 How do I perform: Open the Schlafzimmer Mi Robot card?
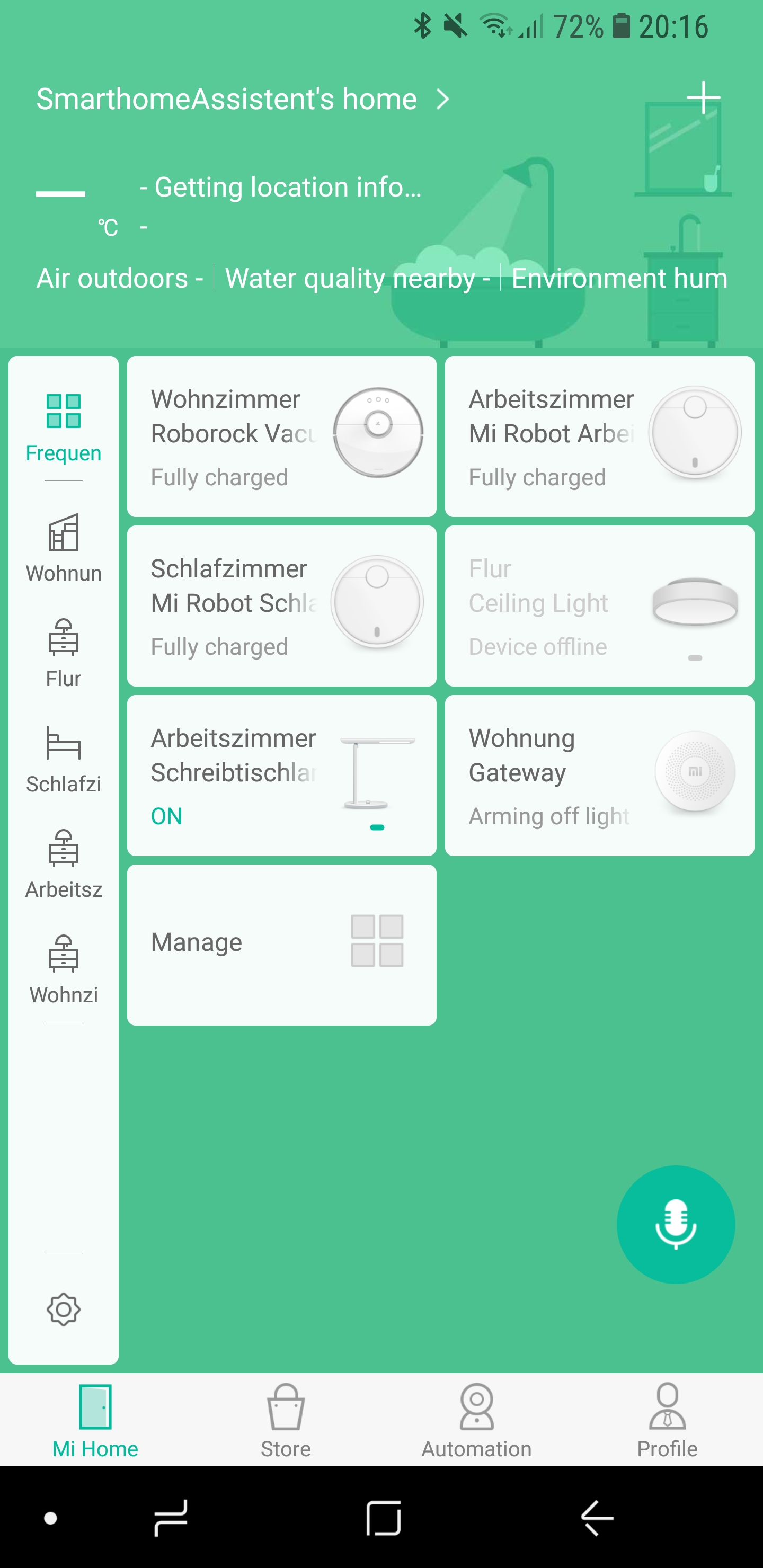pos(281,605)
